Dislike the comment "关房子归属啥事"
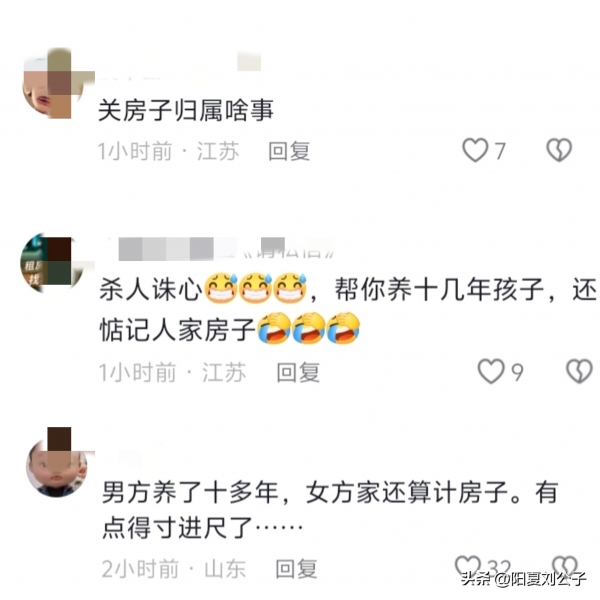 [558, 151]
